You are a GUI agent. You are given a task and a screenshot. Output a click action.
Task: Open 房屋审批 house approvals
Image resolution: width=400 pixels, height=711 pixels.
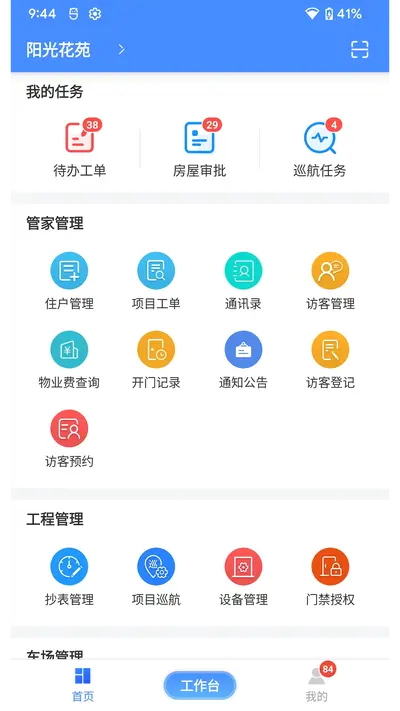[200, 149]
